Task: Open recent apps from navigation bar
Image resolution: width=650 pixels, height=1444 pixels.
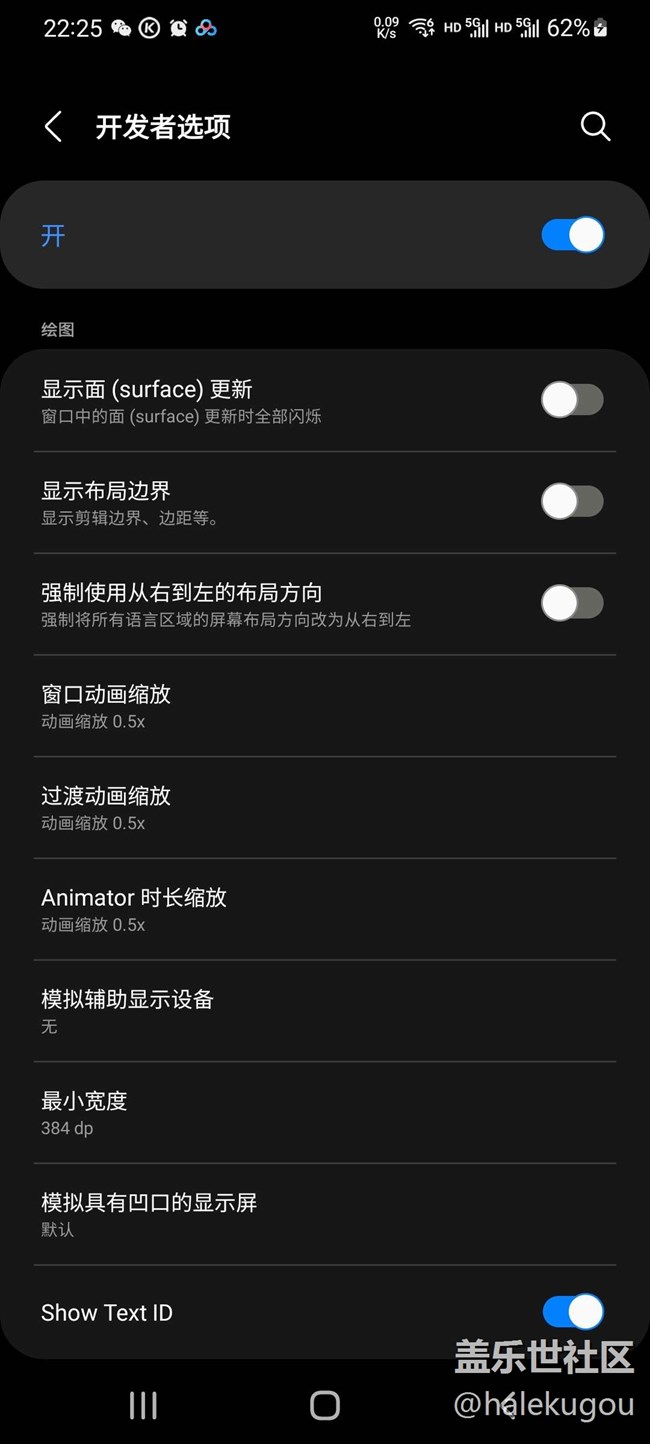Action: 143,1405
